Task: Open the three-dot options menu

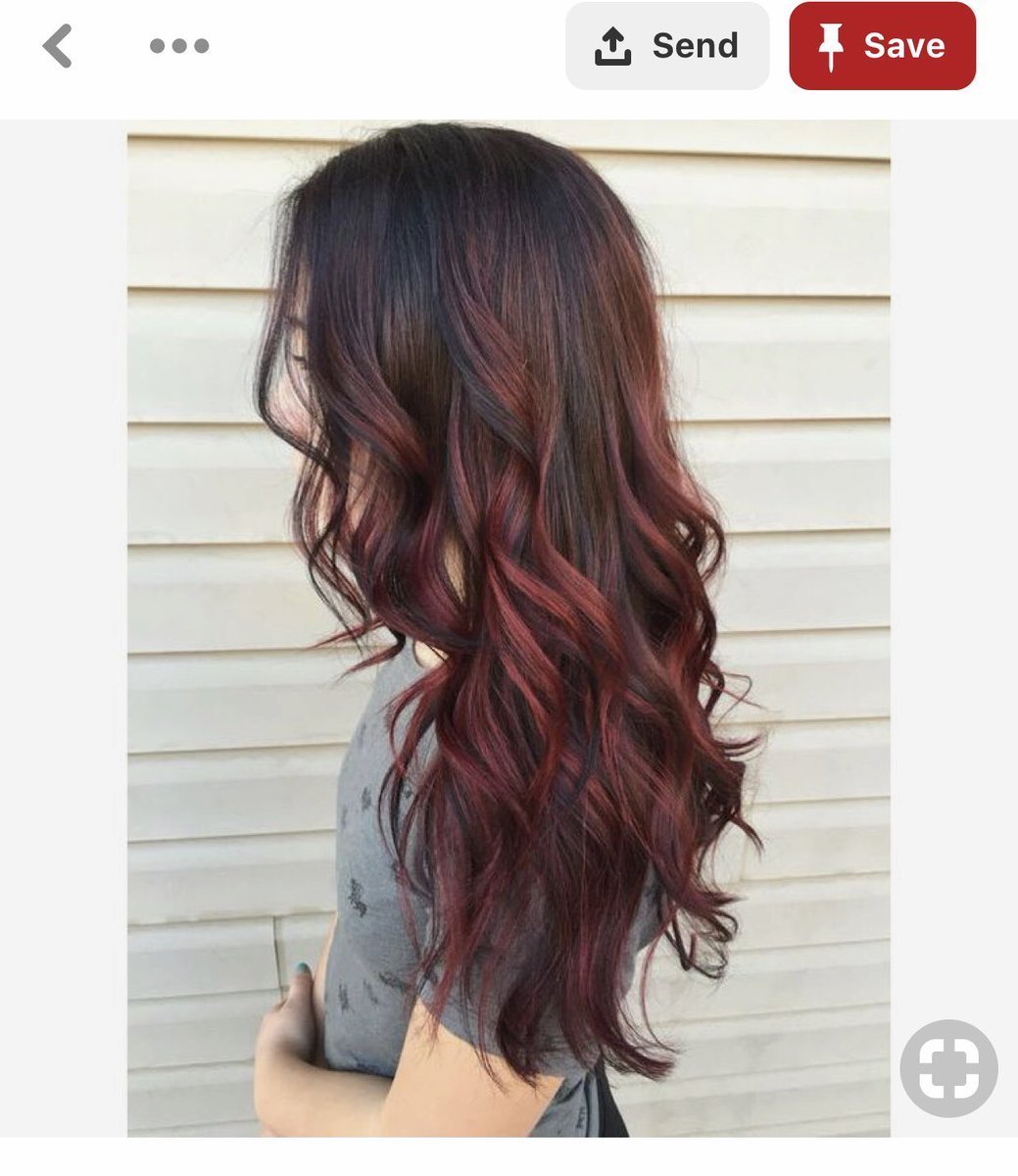Action: 179,46
